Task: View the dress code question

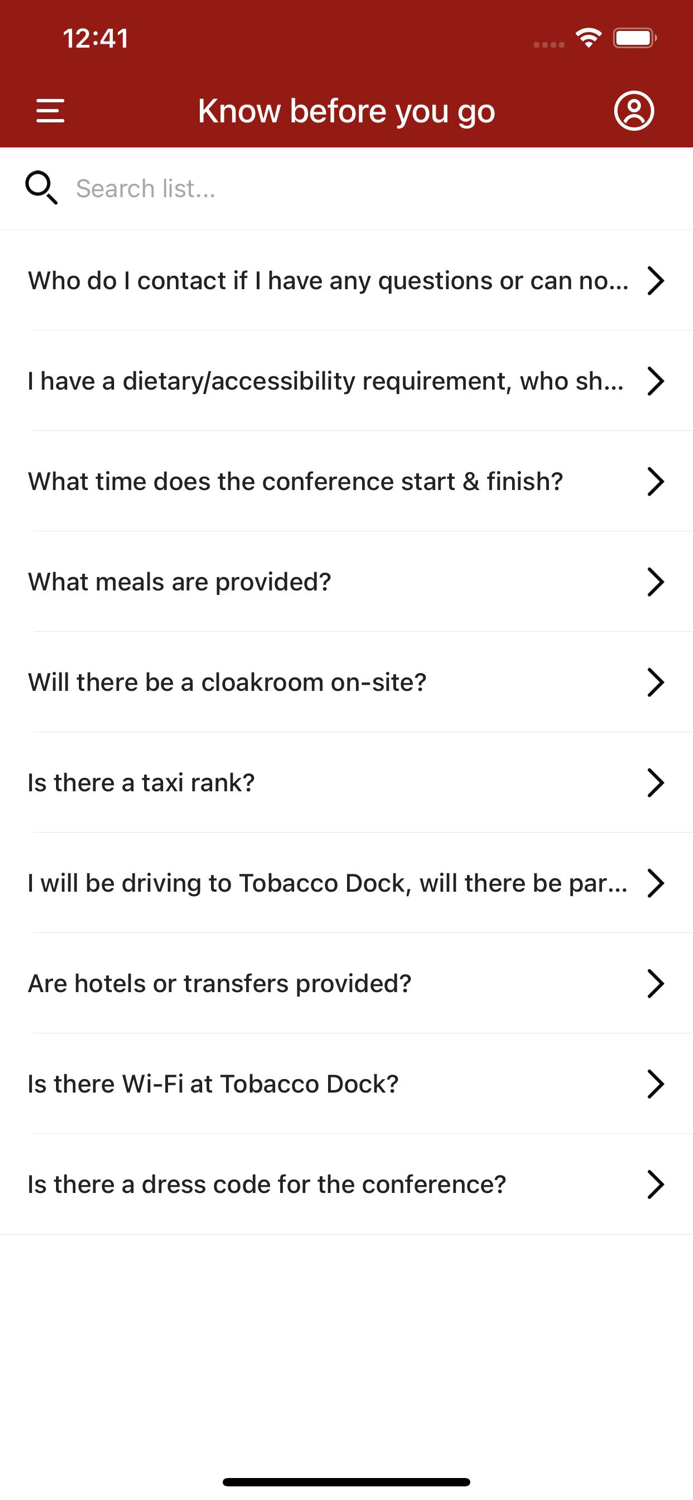Action: (346, 1185)
